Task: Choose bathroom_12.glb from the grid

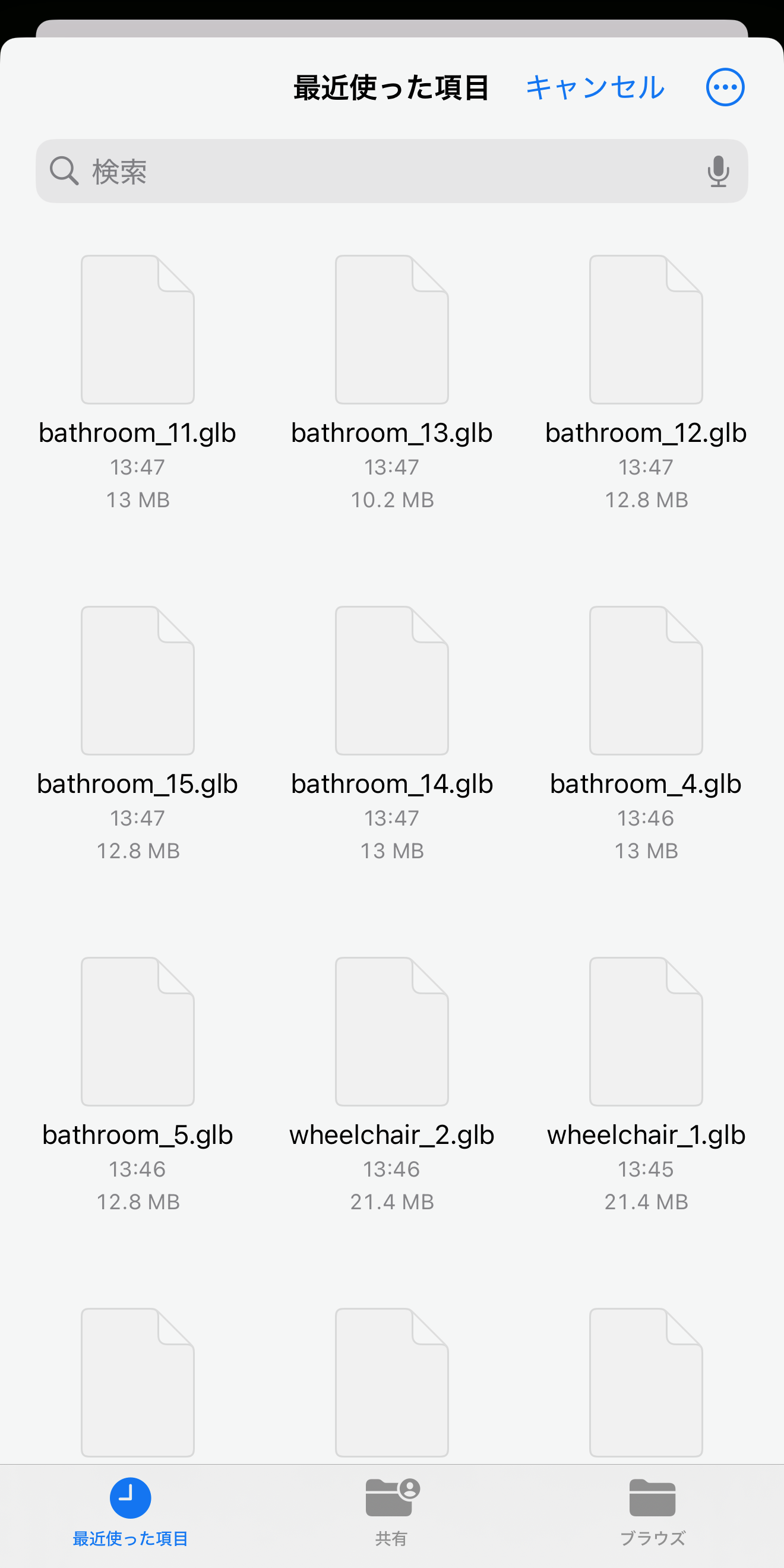Action: coord(645,330)
